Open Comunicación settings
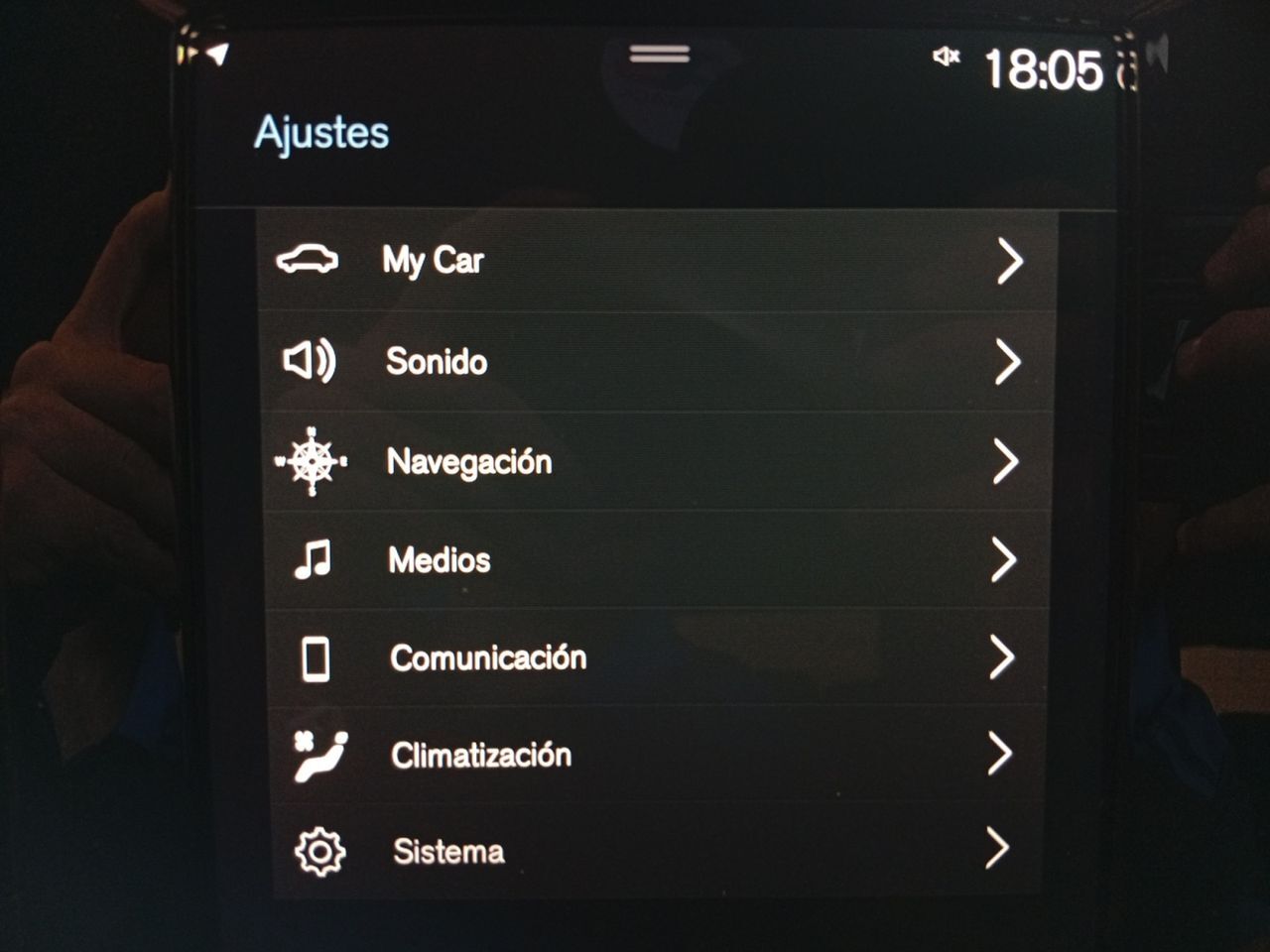Image resolution: width=1270 pixels, height=952 pixels. (x=655, y=657)
